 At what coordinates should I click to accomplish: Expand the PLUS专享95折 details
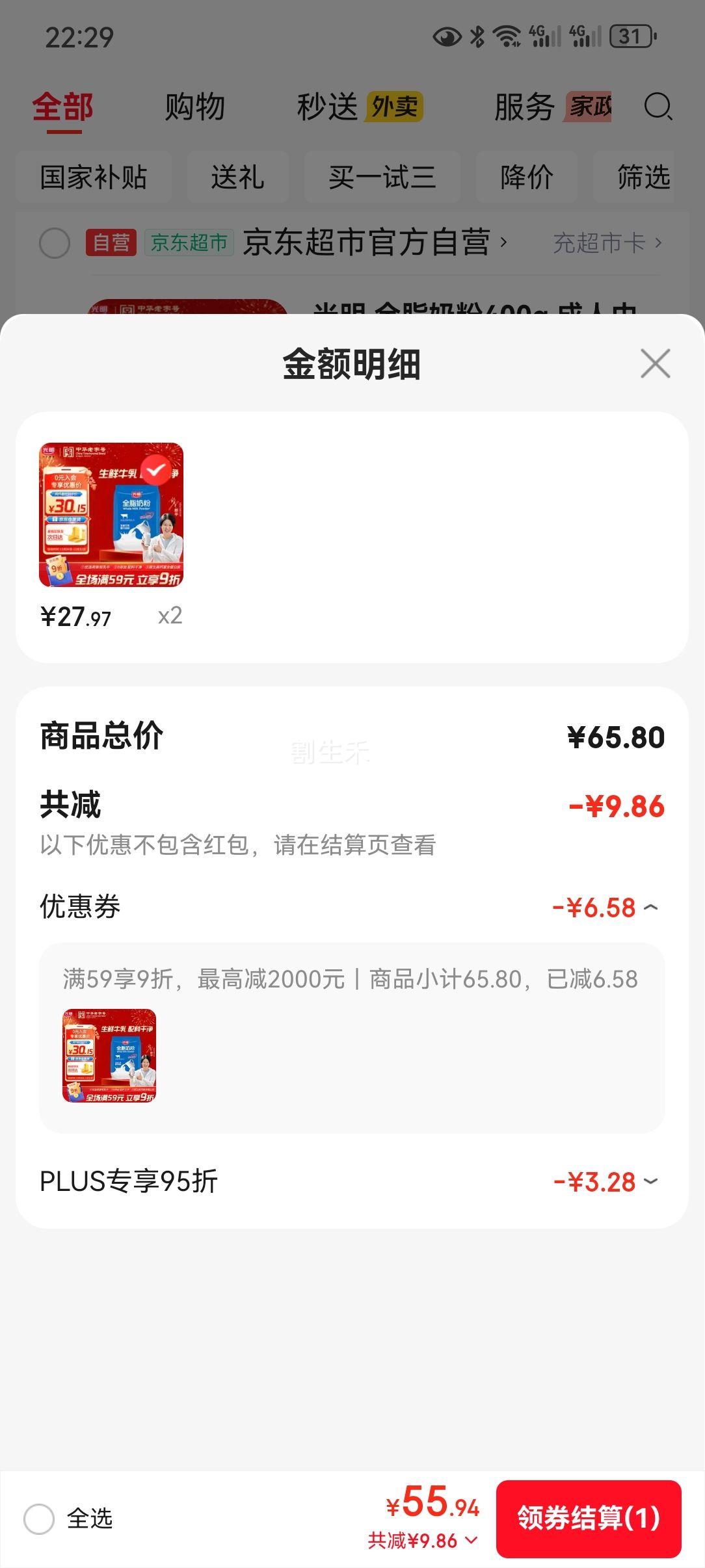point(650,1181)
